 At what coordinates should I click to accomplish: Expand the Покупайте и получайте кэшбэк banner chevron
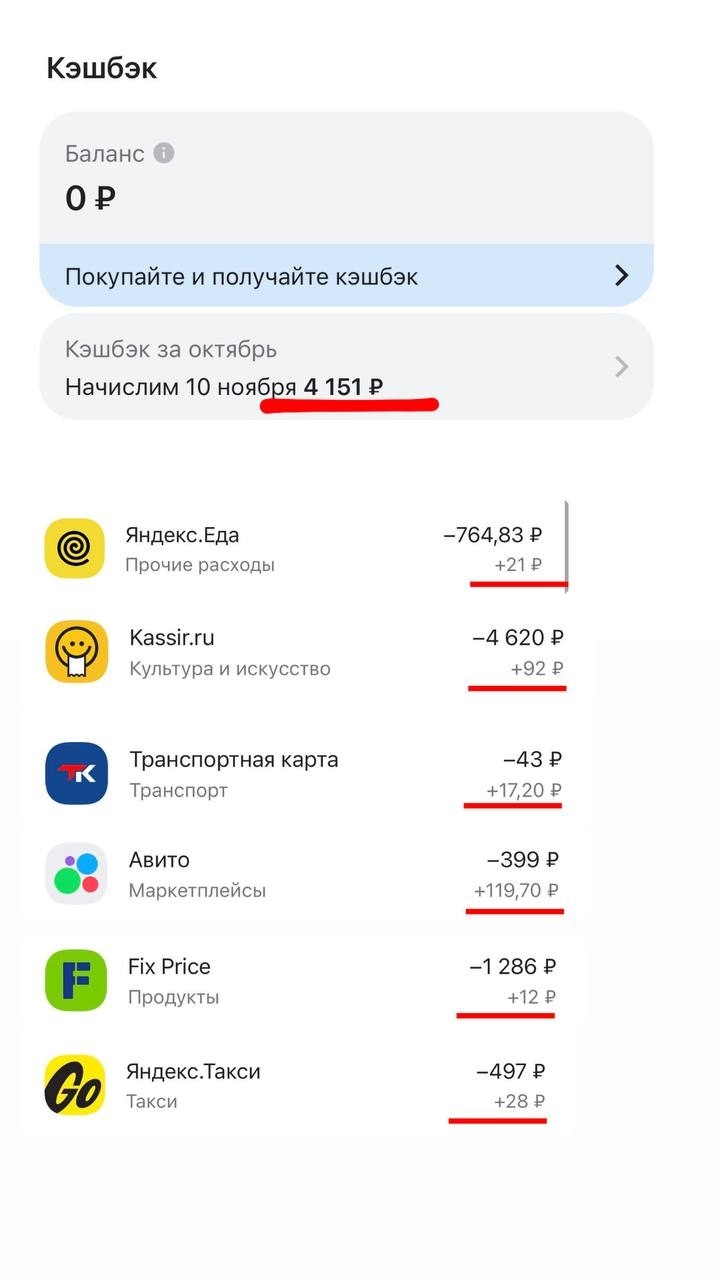pos(623,274)
